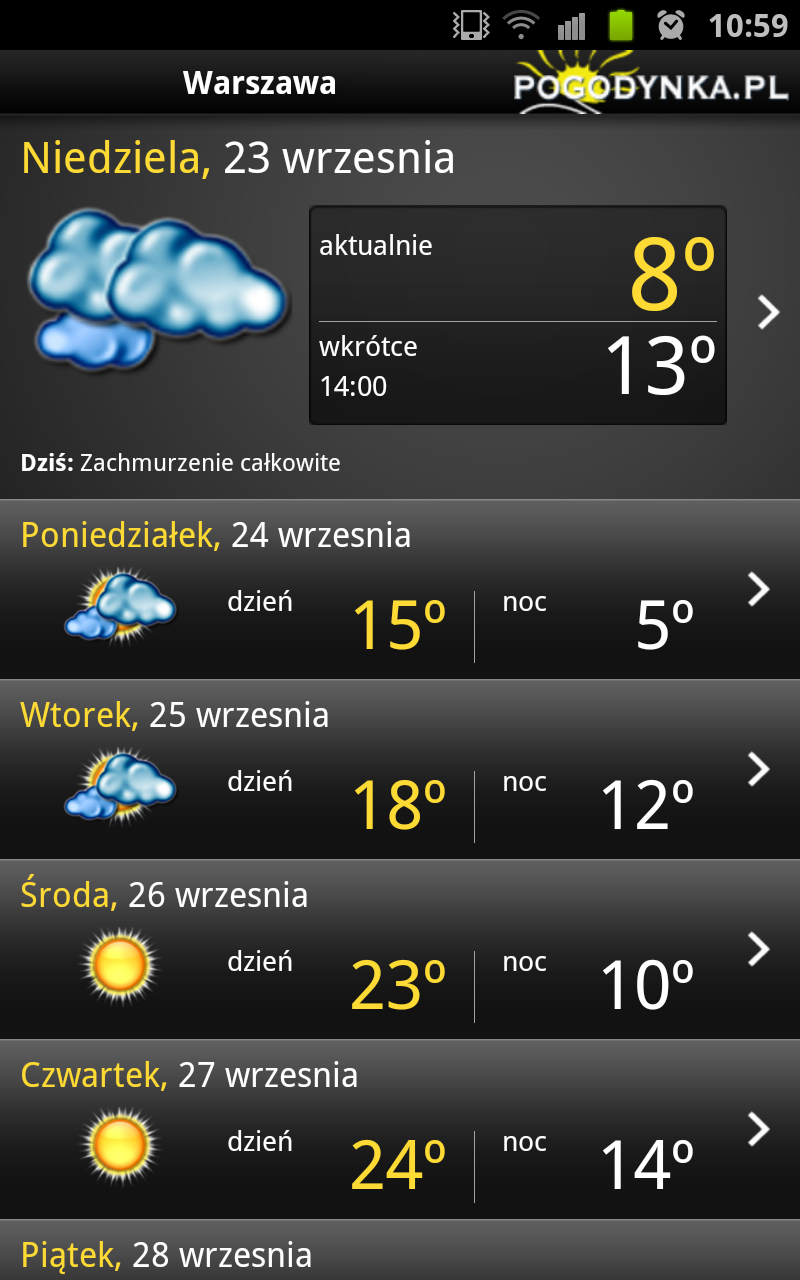The image size is (800, 1280).
Task: Open the Piątek 28 września forecast
Action: pos(400,1251)
